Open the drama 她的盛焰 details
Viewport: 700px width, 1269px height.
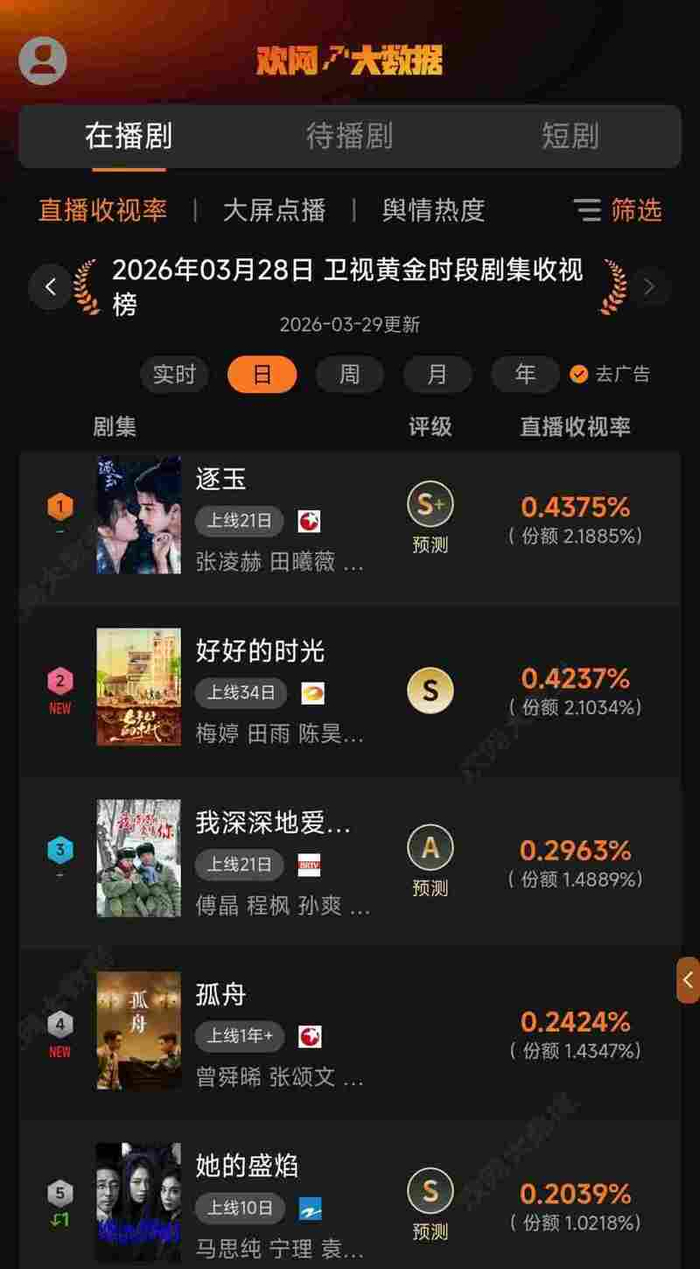pos(247,1166)
